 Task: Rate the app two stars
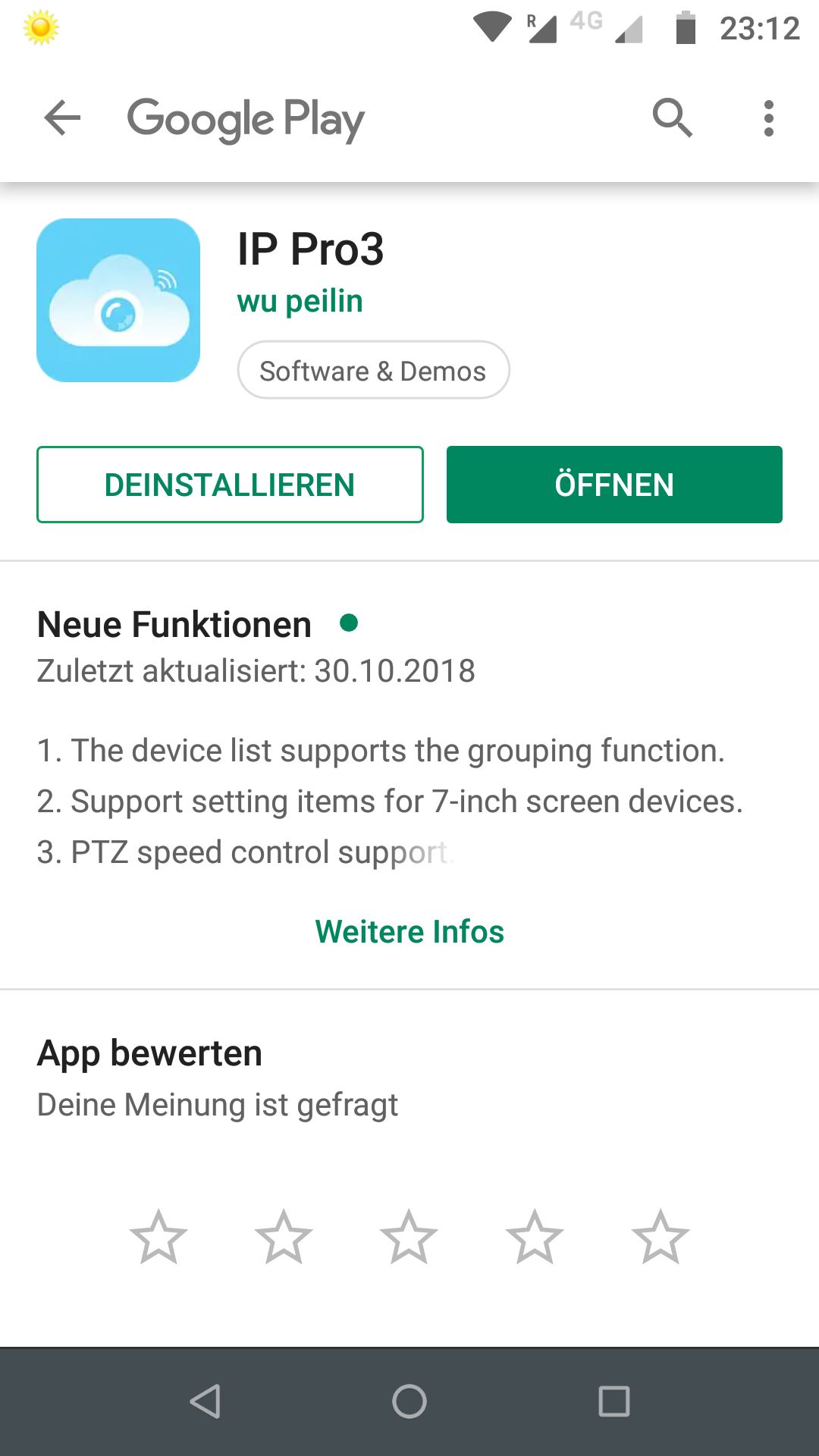[284, 1238]
